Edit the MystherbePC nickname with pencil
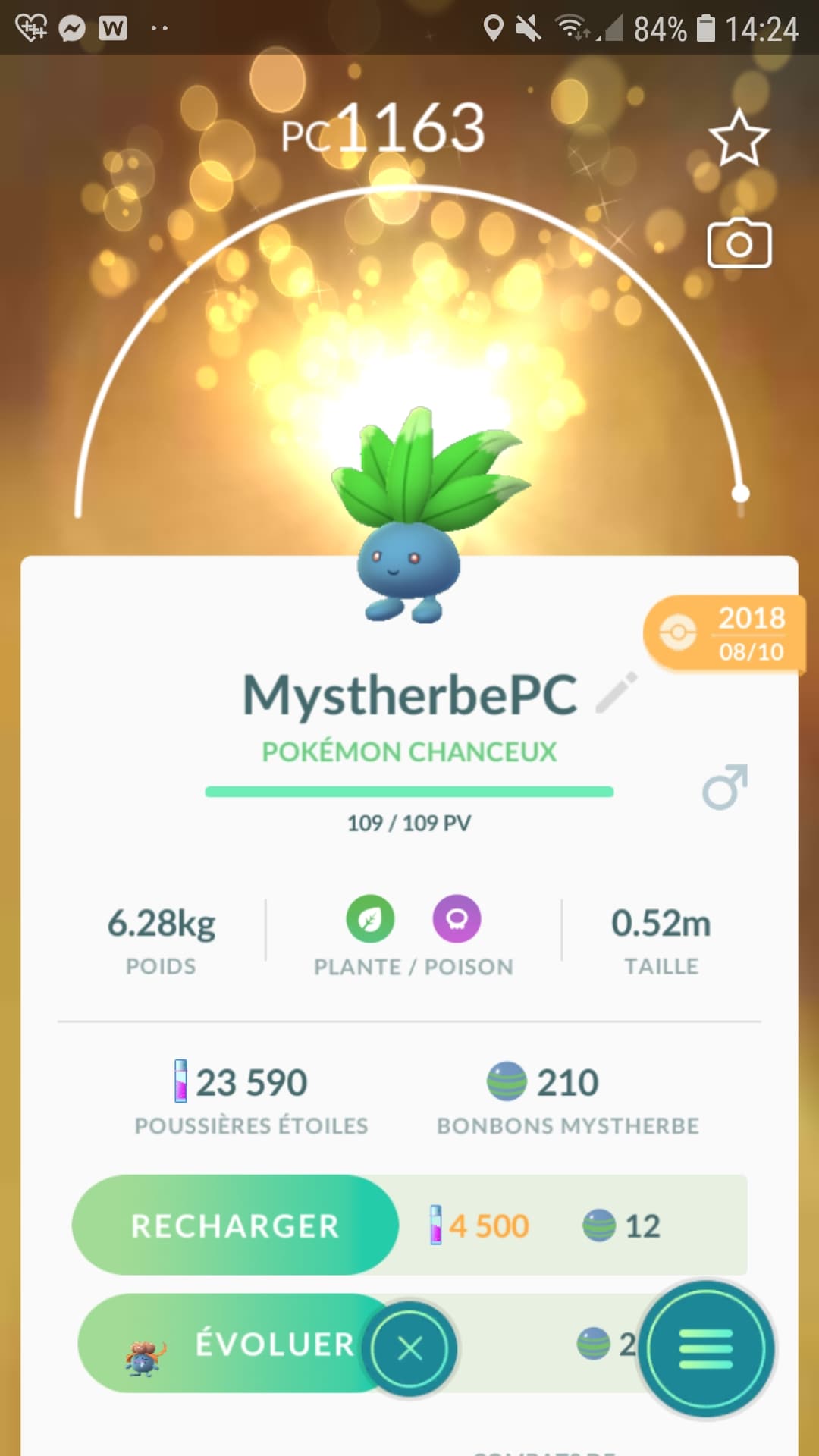The height and width of the screenshot is (1456, 819). 617,692
